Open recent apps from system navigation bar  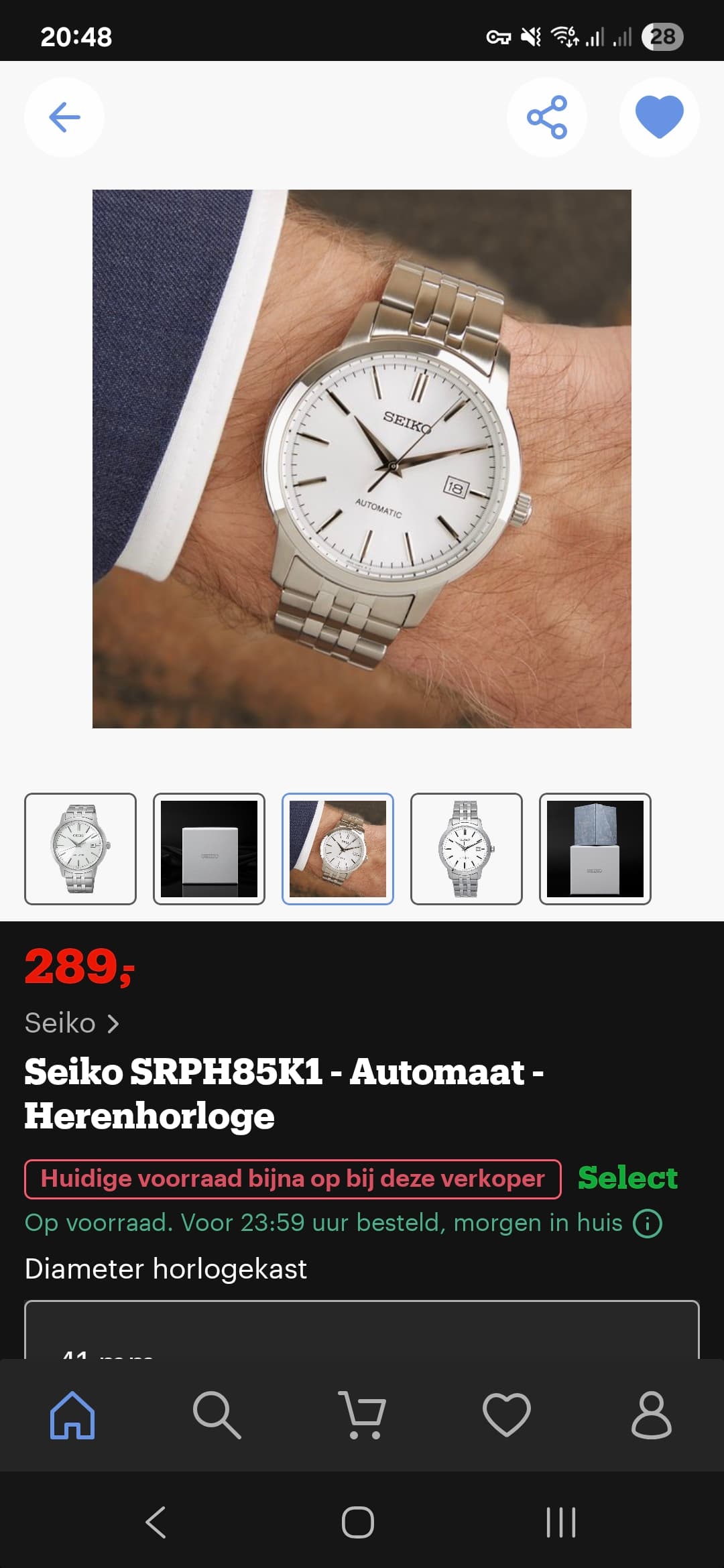560,1522
